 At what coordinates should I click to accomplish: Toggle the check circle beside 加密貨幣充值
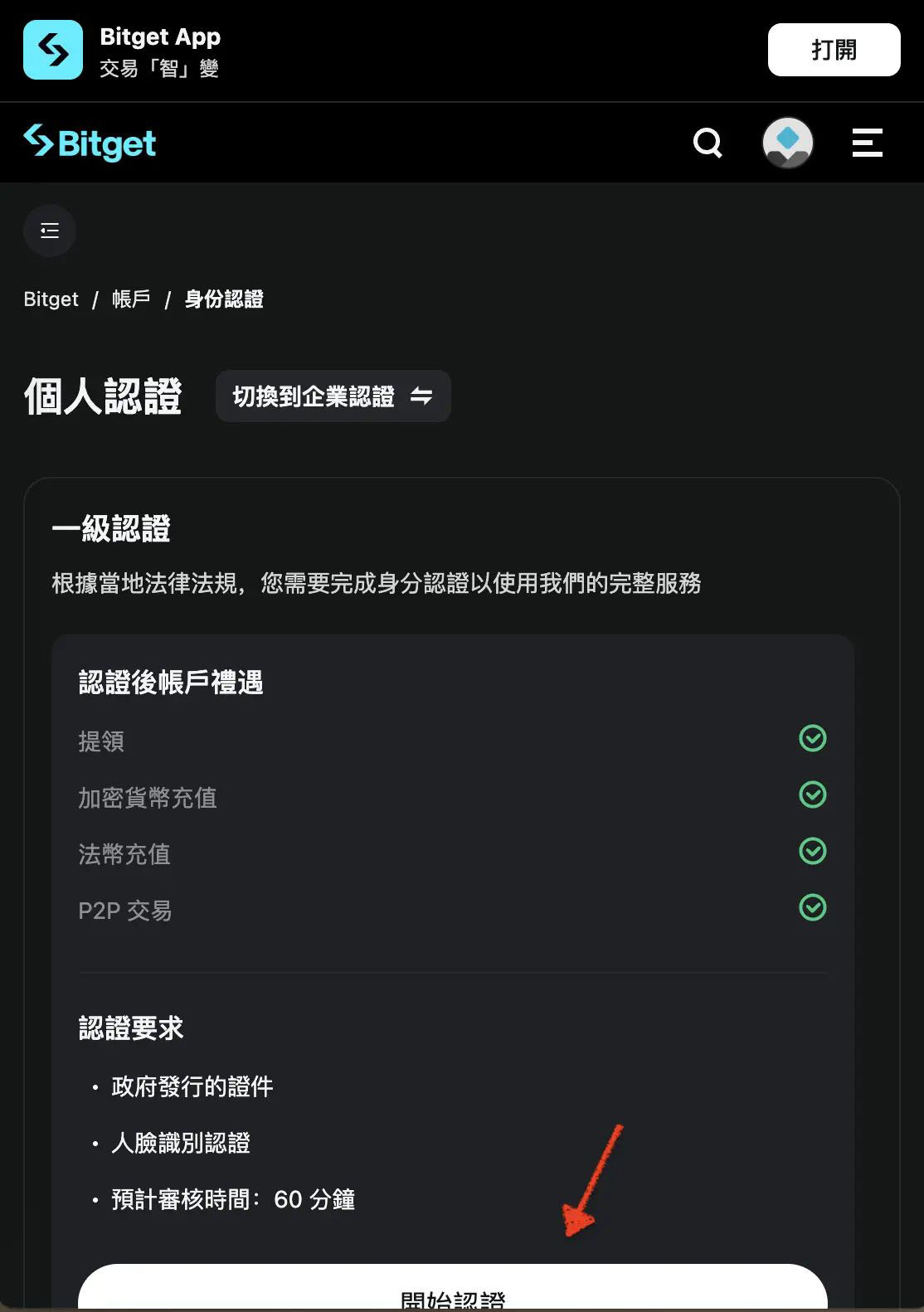click(813, 795)
